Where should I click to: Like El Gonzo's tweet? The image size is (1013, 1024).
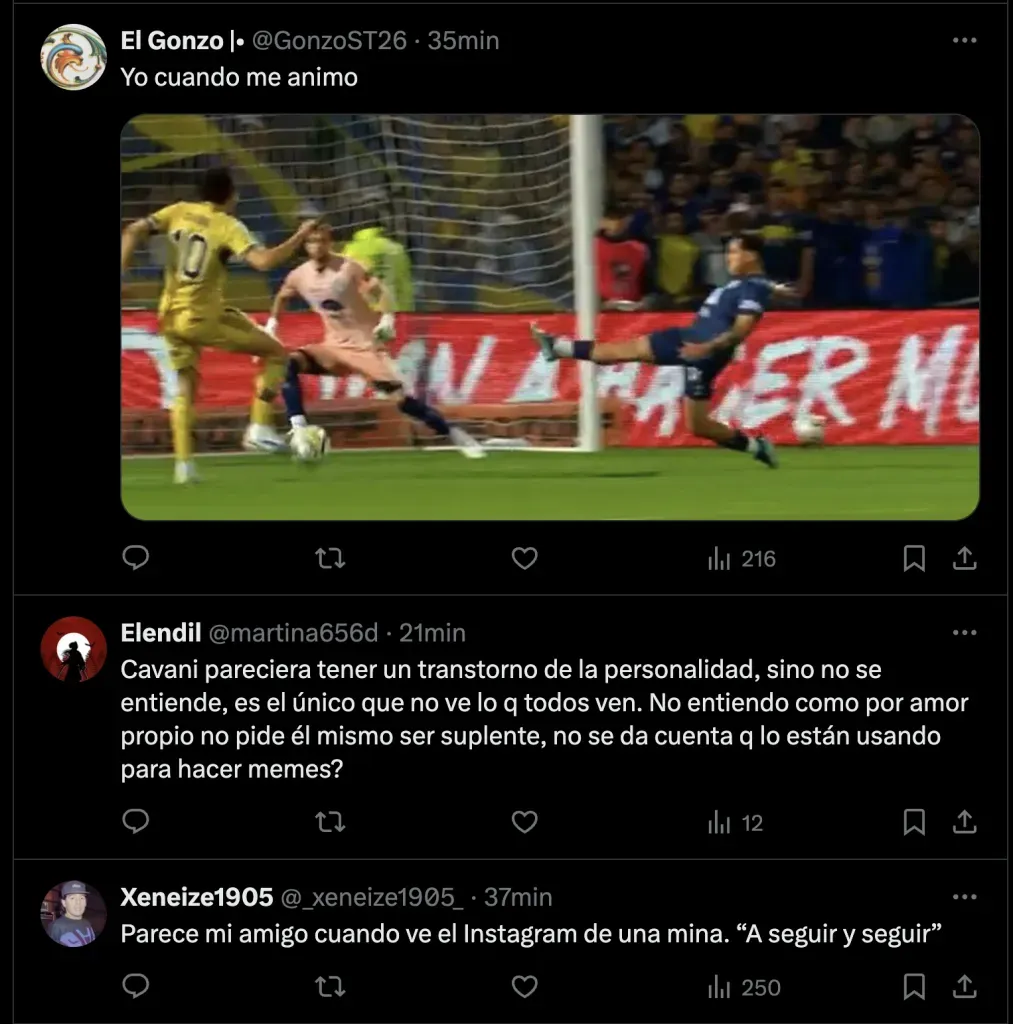525,558
